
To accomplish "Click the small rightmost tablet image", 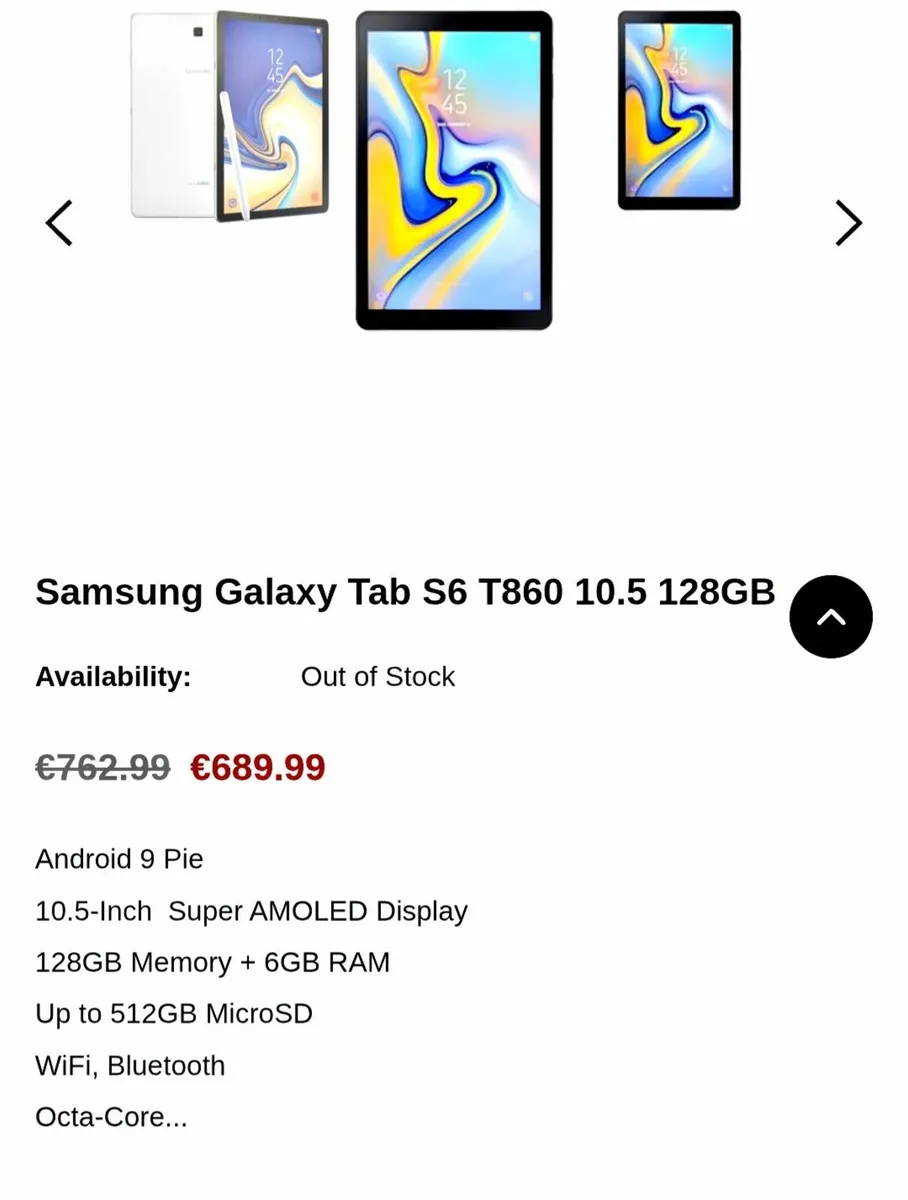I will 679,108.
